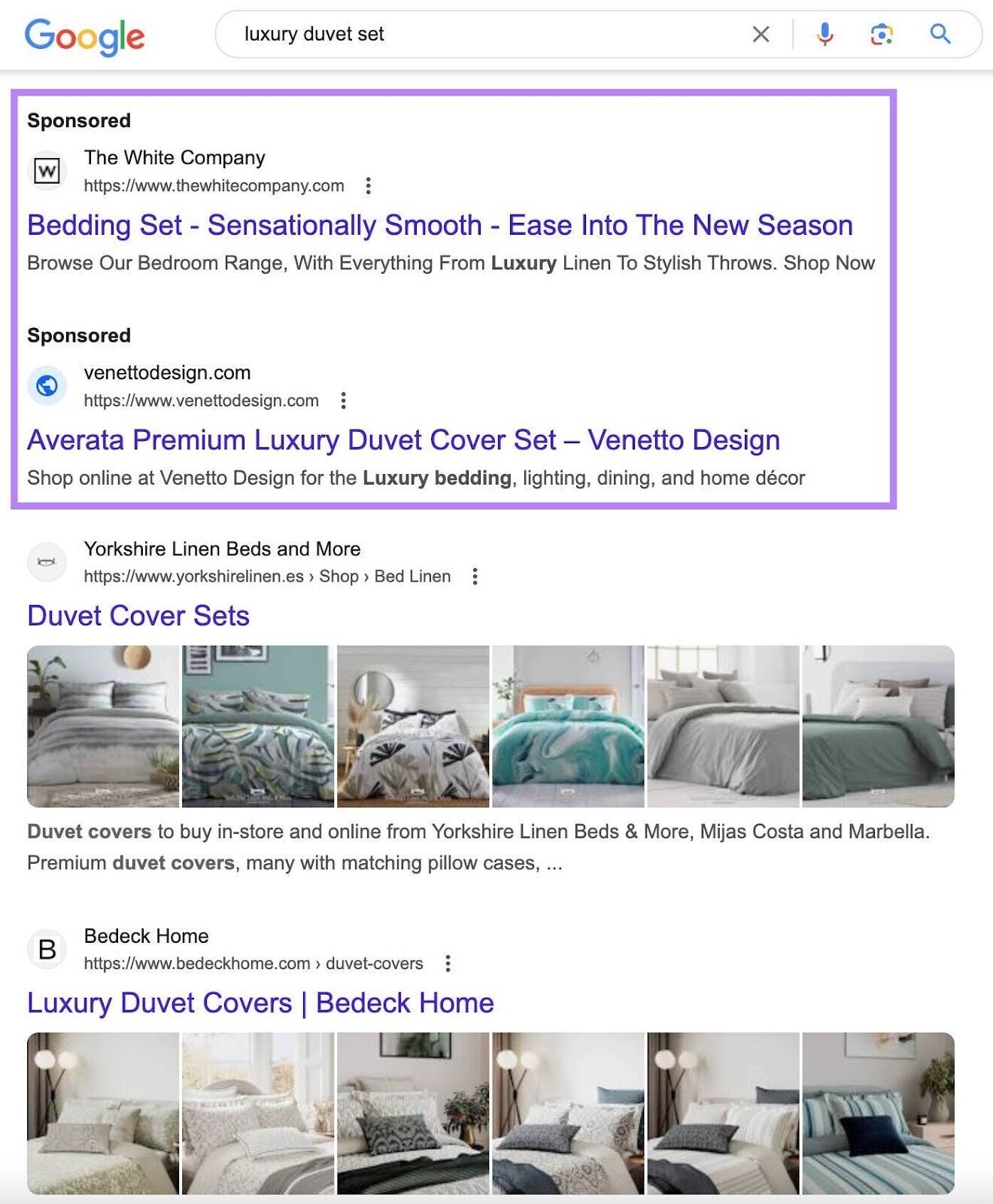Tap the search field with luxury duvet set
This screenshot has height=1204, width=993.
pyautogui.click(x=481, y=34)
